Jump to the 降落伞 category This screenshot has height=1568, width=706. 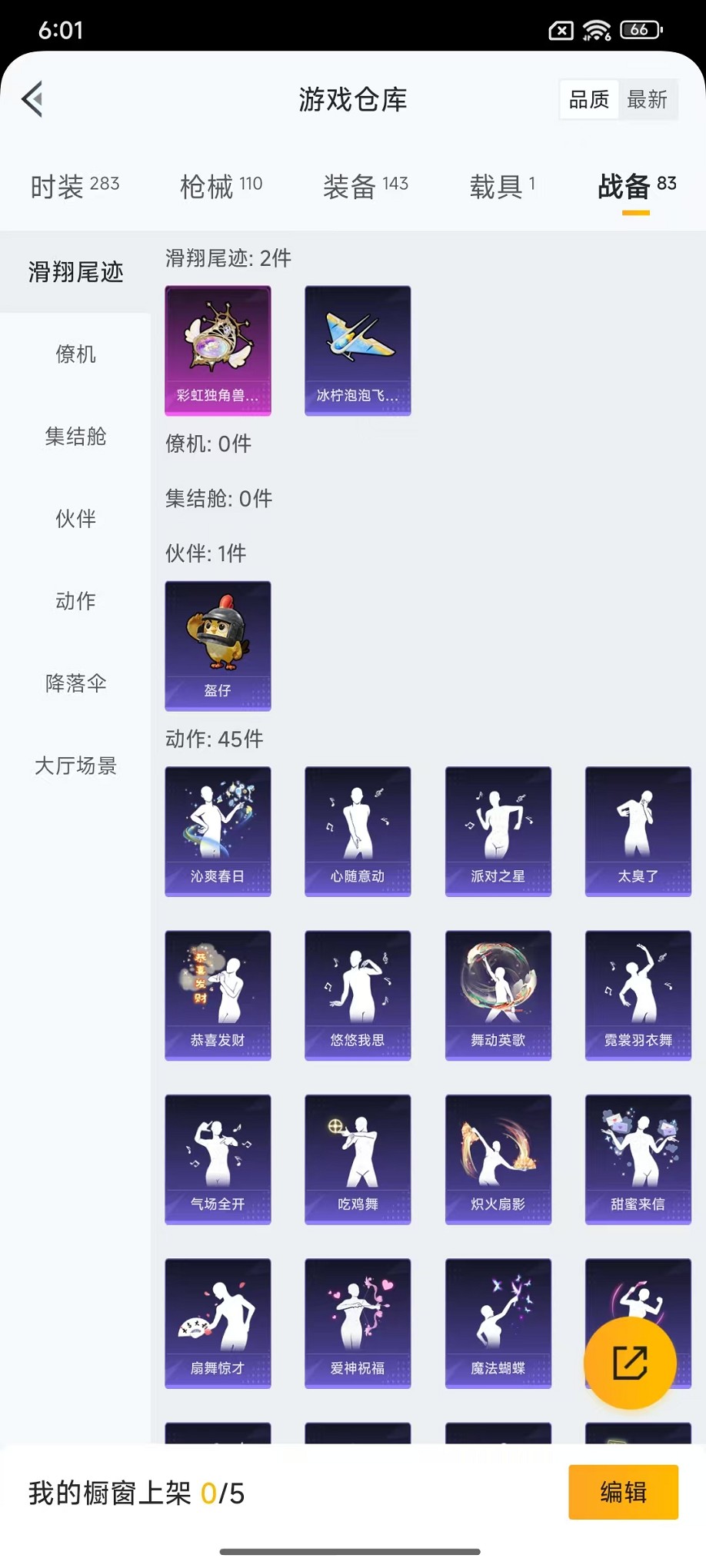(75, 683)
